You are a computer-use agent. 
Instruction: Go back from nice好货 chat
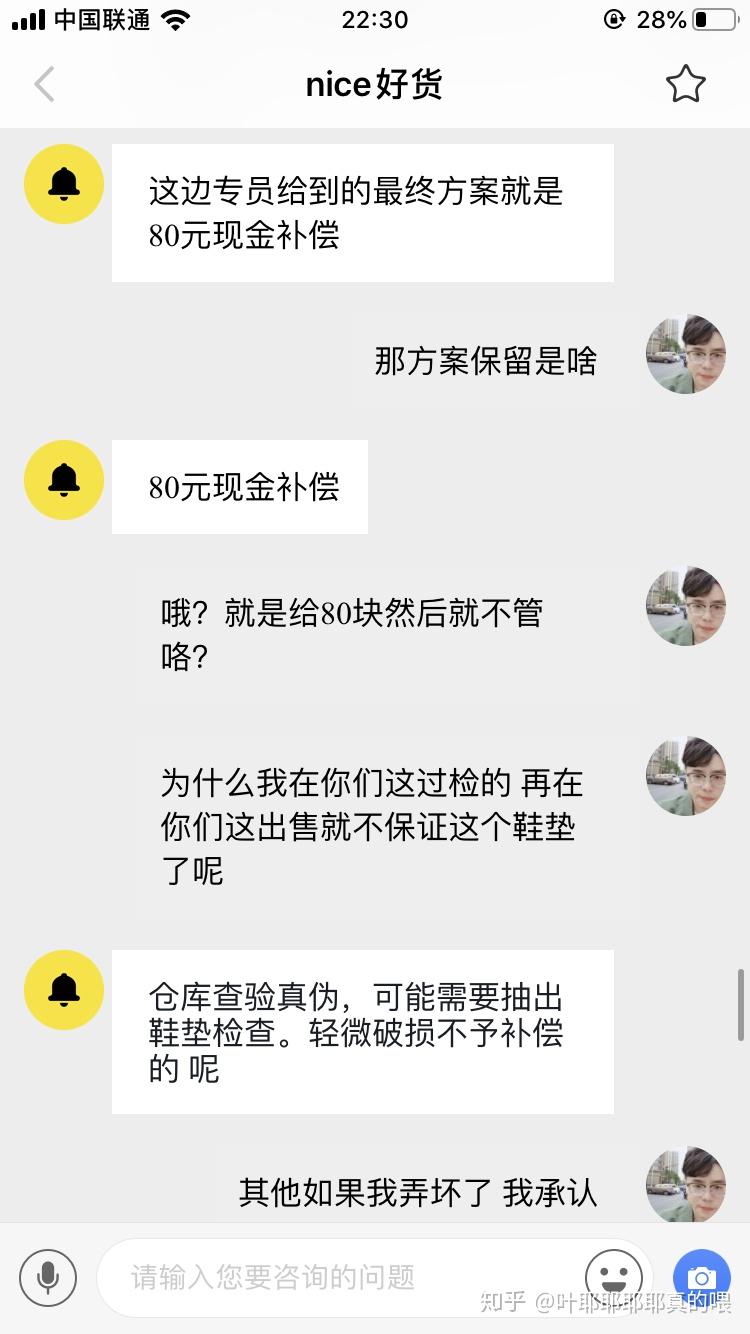[45, 85]
